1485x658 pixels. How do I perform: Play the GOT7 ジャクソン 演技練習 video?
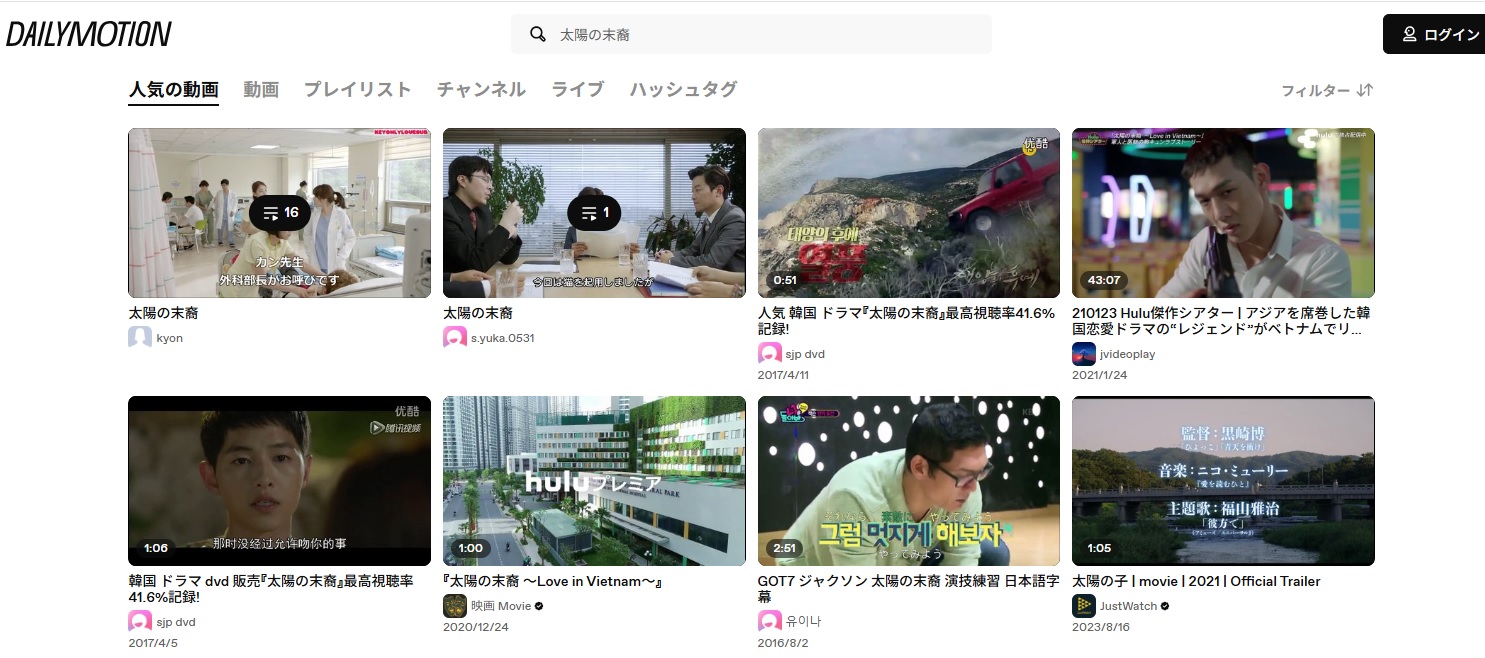(x=908, y=480)
